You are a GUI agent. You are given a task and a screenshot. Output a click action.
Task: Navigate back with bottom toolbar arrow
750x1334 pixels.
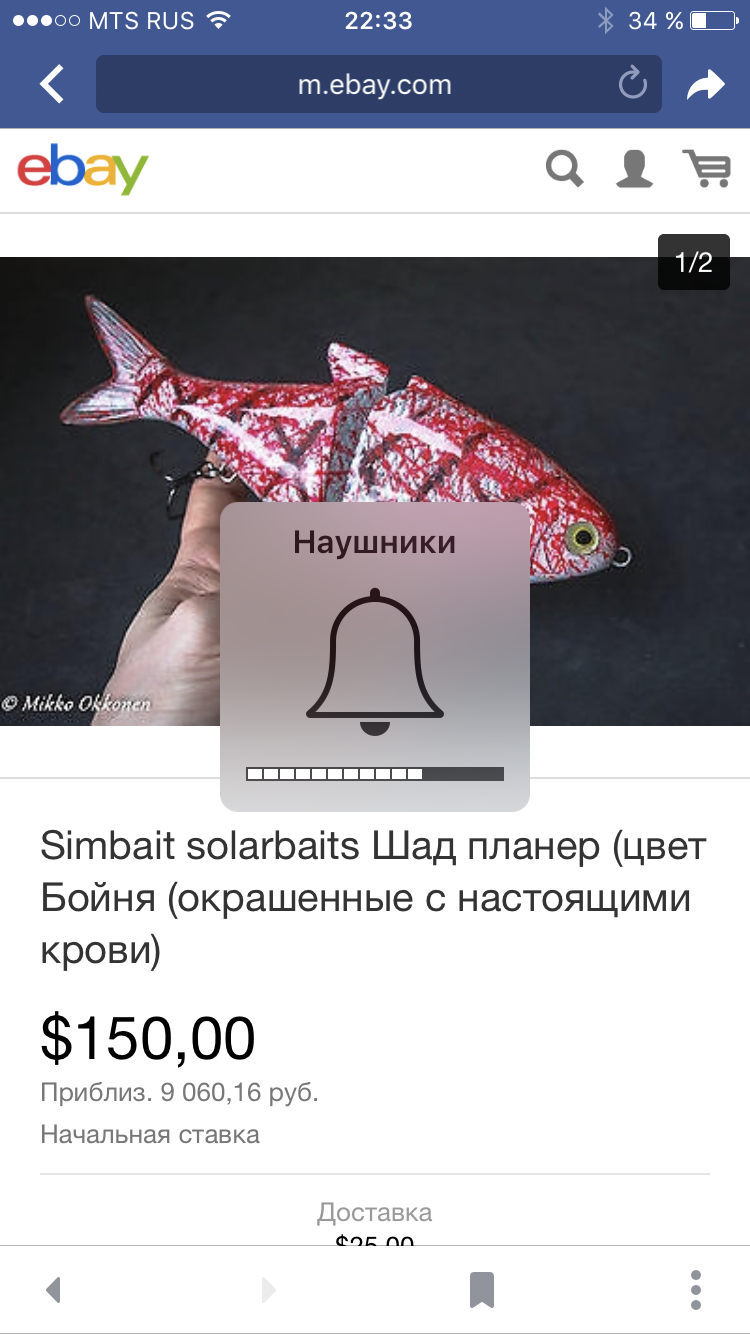(54, 1290)
